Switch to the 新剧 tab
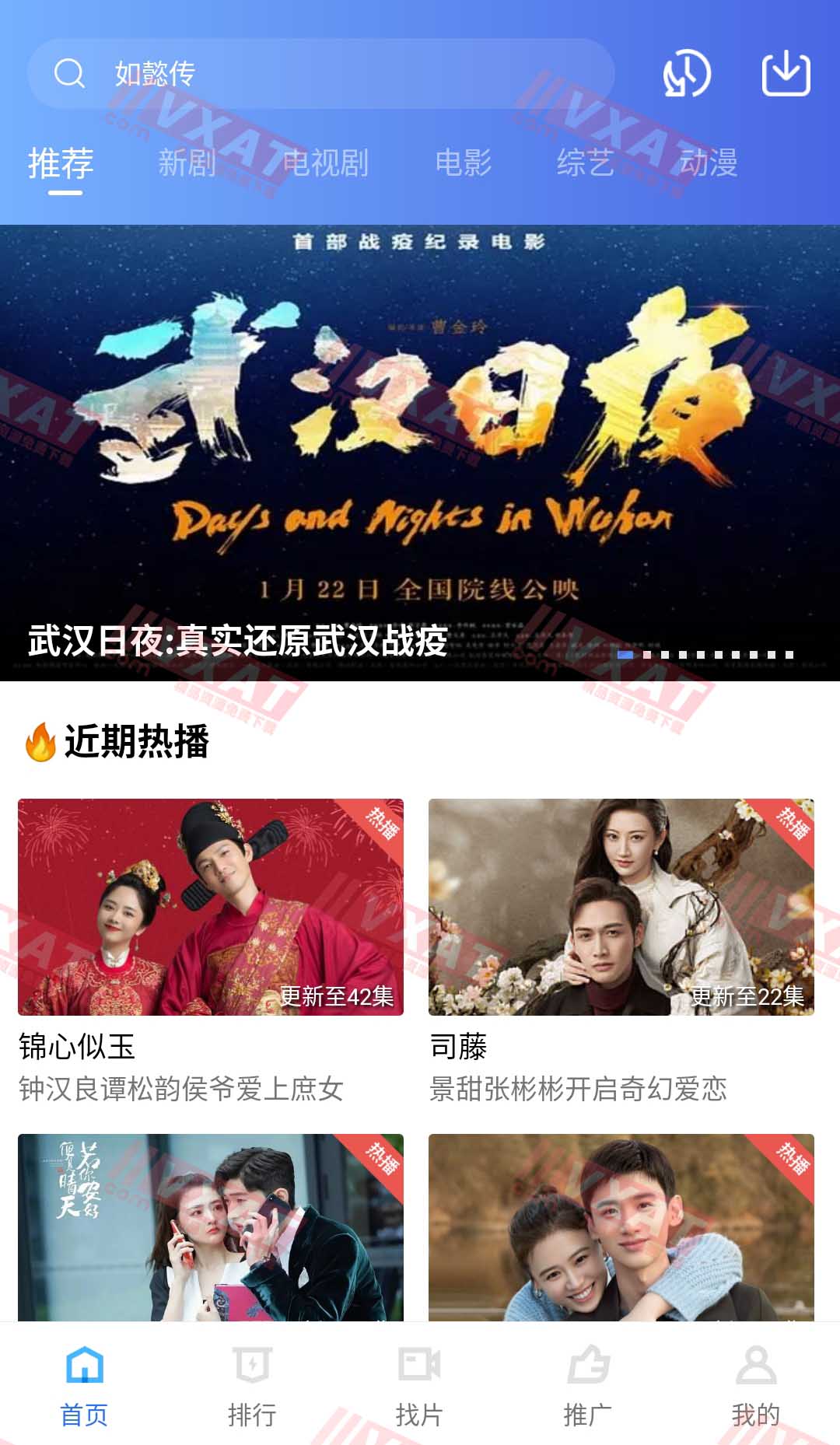Image resolution: width=840 pixels, height=1445 pixels. coord(187,163)
